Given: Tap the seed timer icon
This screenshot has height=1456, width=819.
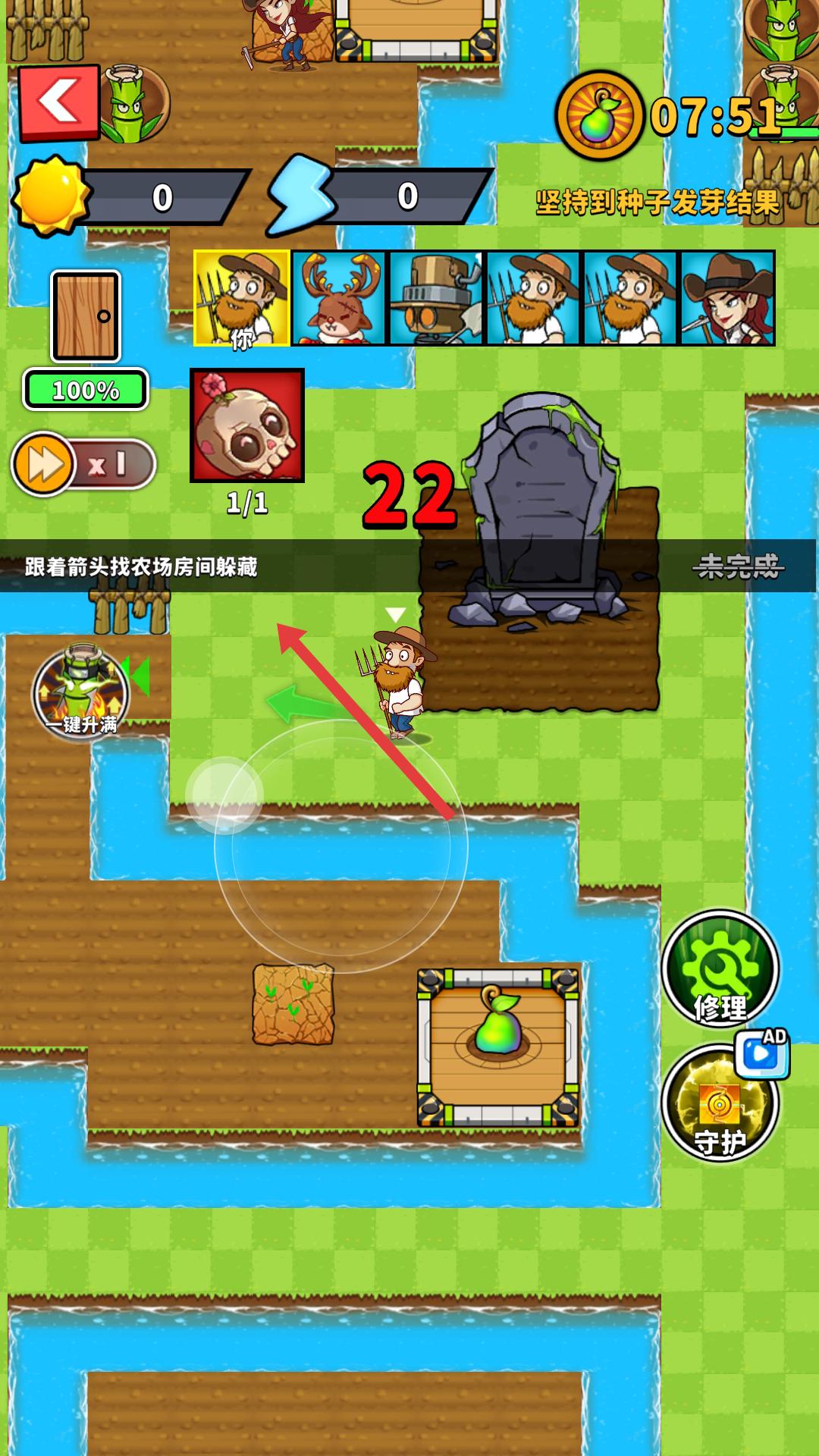Looking at the screenshot, I should [x=599, y=116].
